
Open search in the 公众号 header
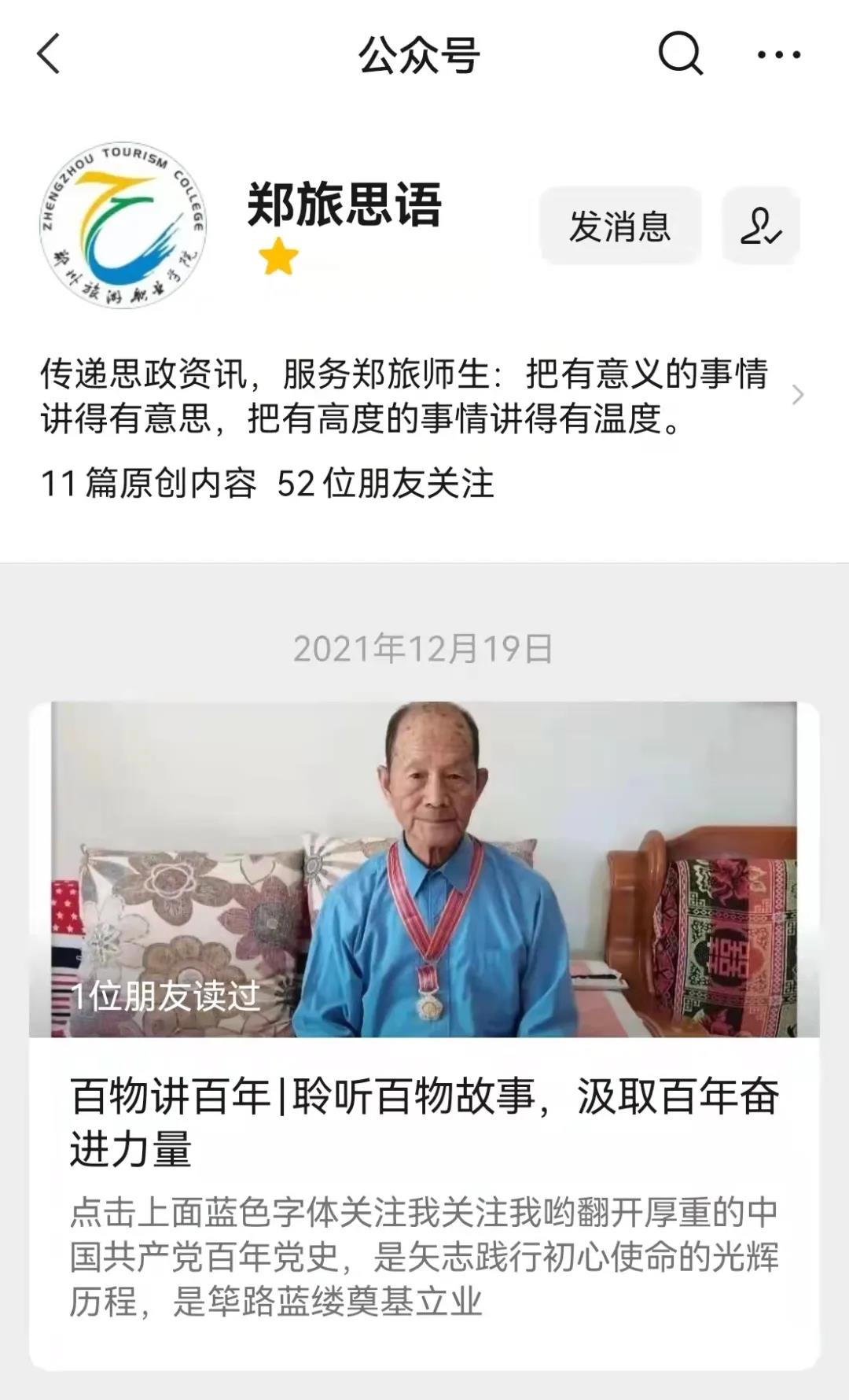point(680,53)
